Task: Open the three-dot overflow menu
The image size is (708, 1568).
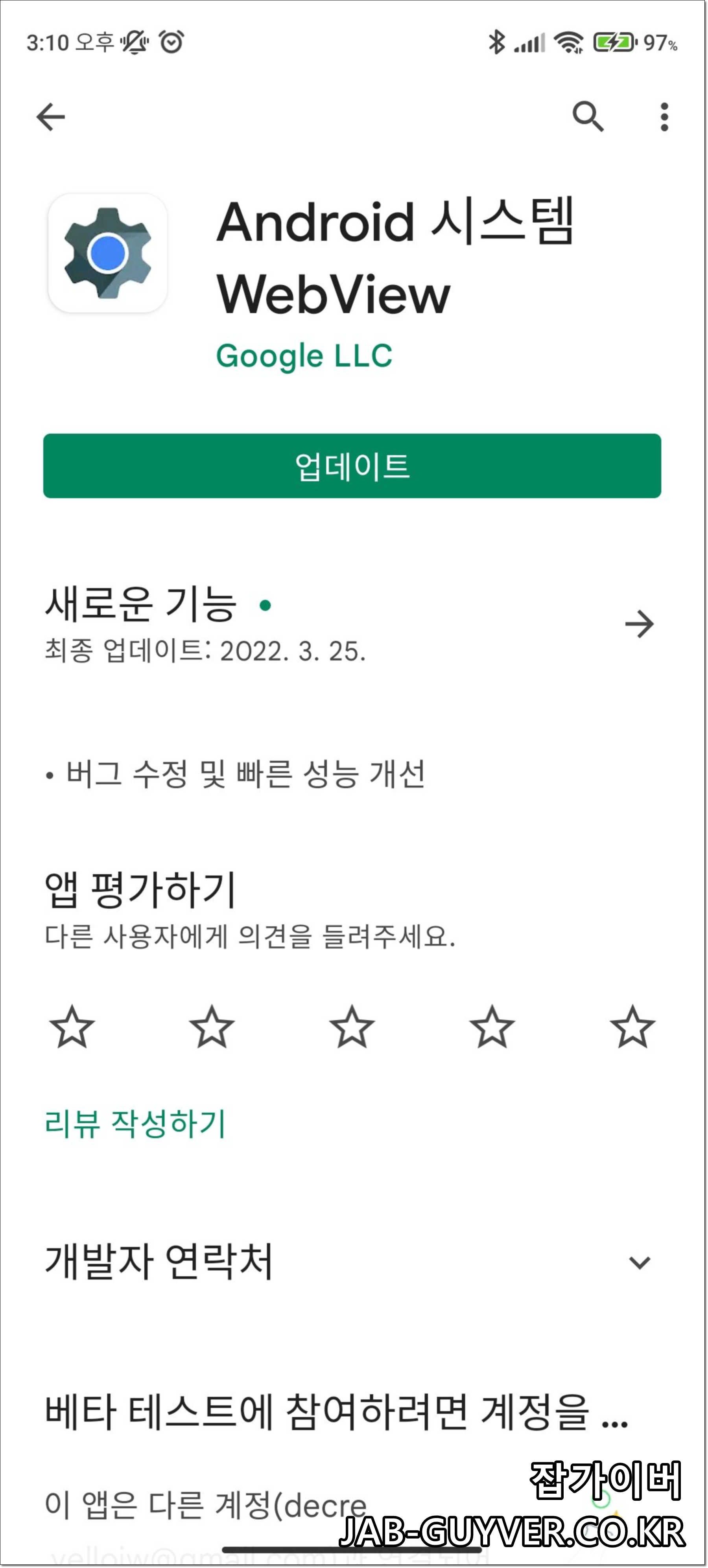Action: click(664, 118)
